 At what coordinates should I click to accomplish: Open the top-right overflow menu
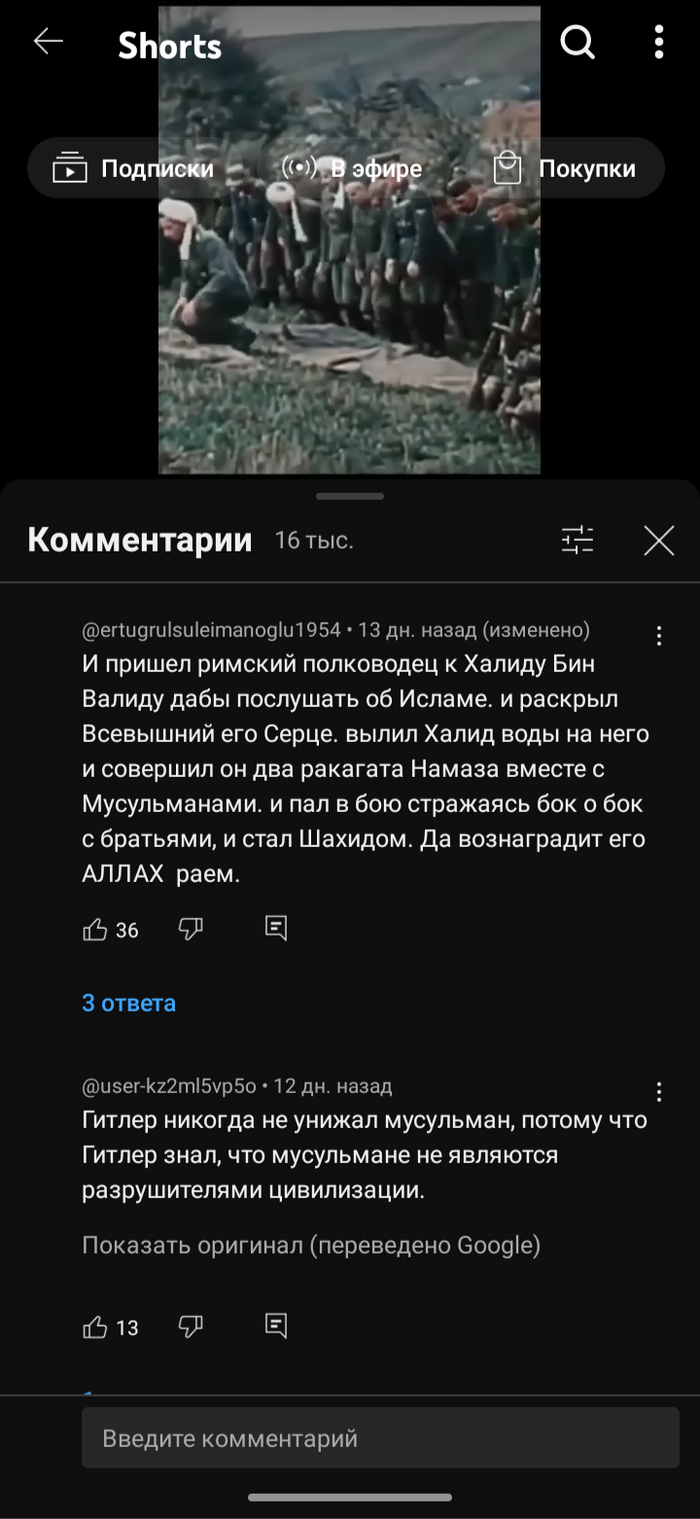(658, 42)
